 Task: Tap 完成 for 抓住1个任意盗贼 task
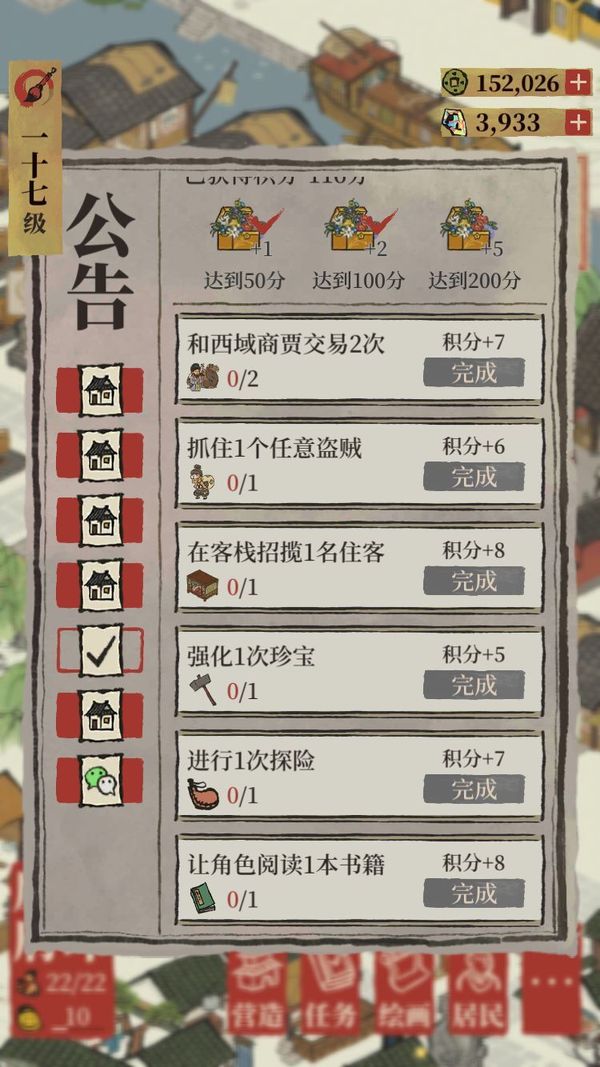[473, 477]
